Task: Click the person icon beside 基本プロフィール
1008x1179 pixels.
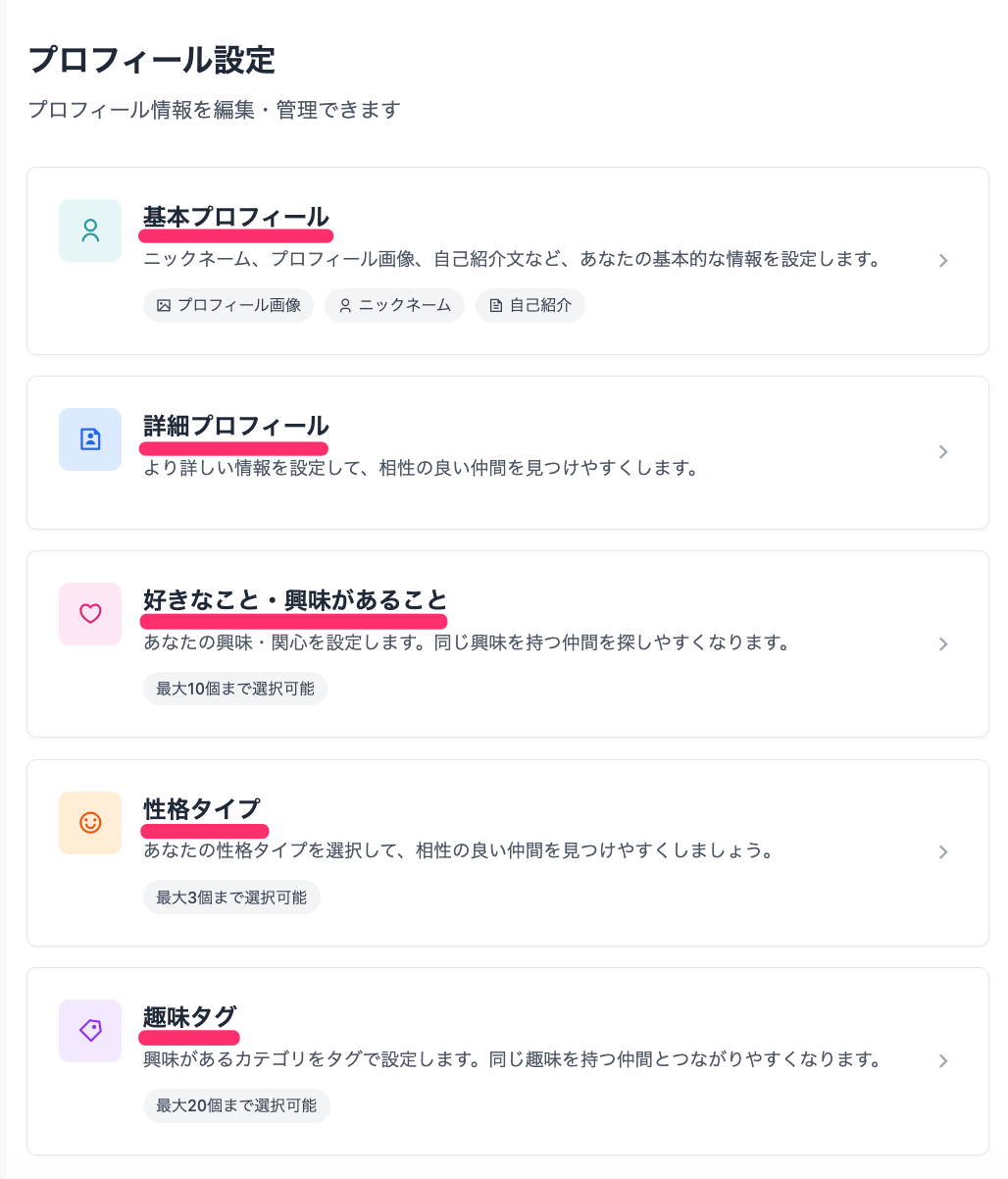Action: 90,231
